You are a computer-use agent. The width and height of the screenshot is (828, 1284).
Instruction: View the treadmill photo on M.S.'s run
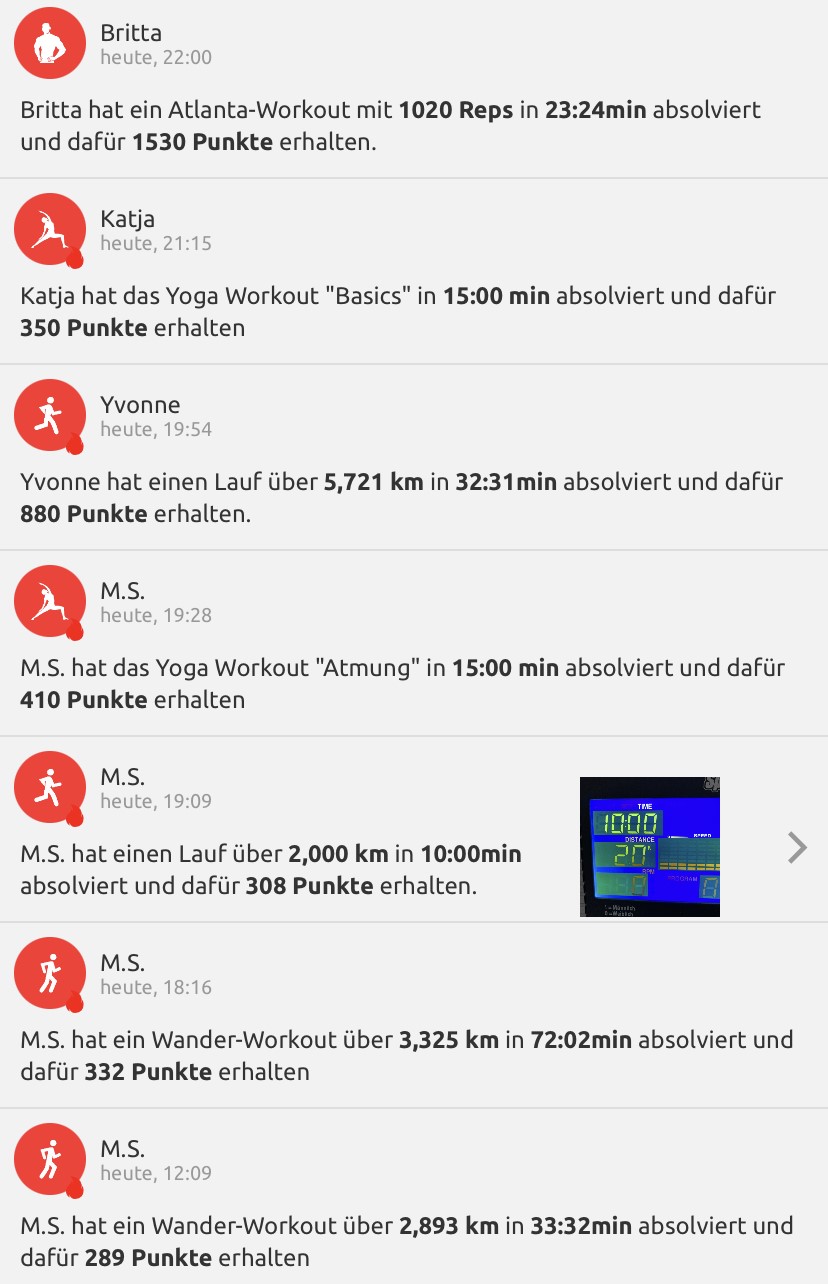click(x=650, y=847)
